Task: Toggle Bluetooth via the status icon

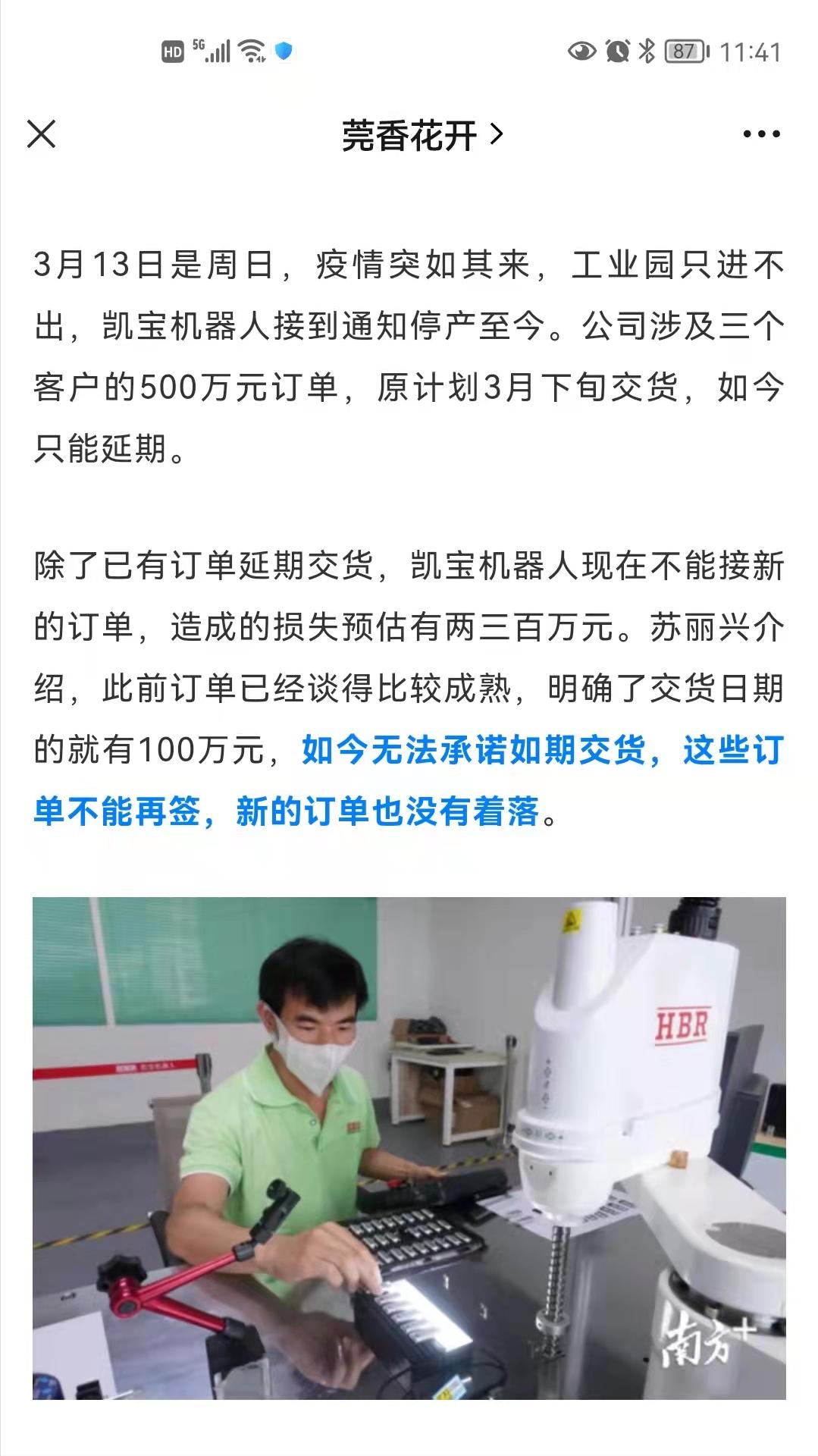Action: 646,49
